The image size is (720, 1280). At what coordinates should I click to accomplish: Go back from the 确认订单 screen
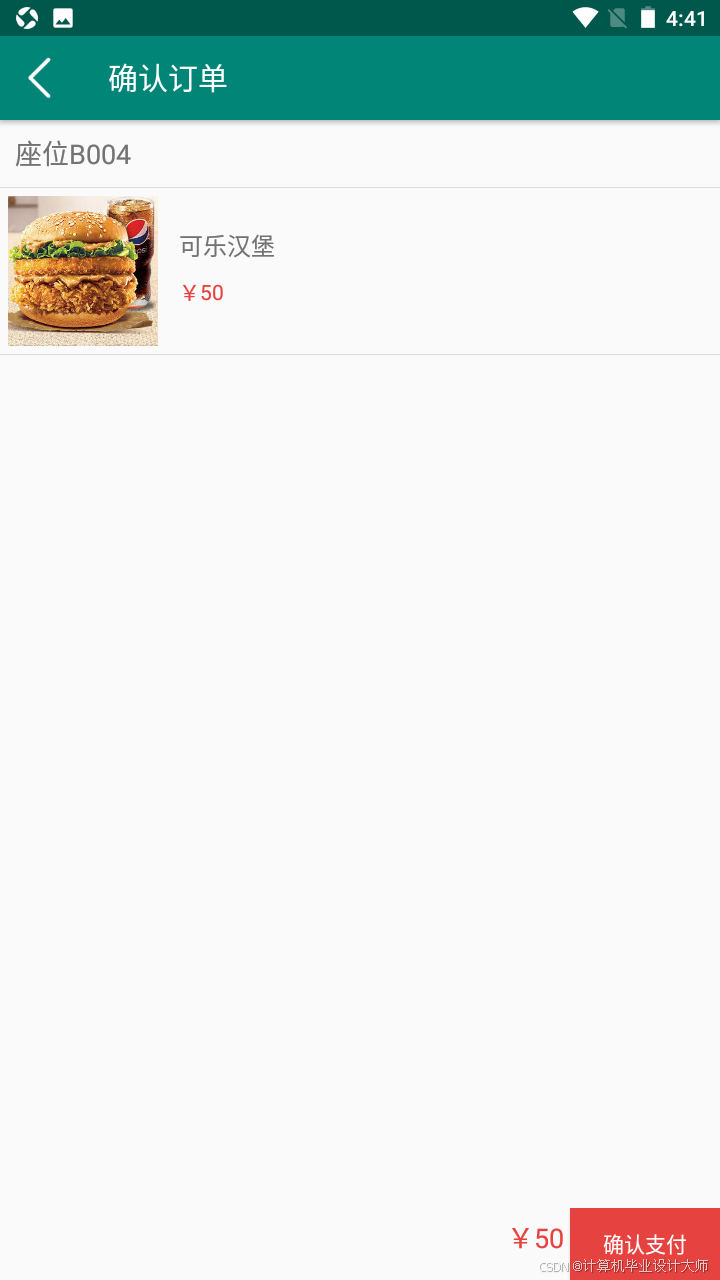click(x=40, y=78)
